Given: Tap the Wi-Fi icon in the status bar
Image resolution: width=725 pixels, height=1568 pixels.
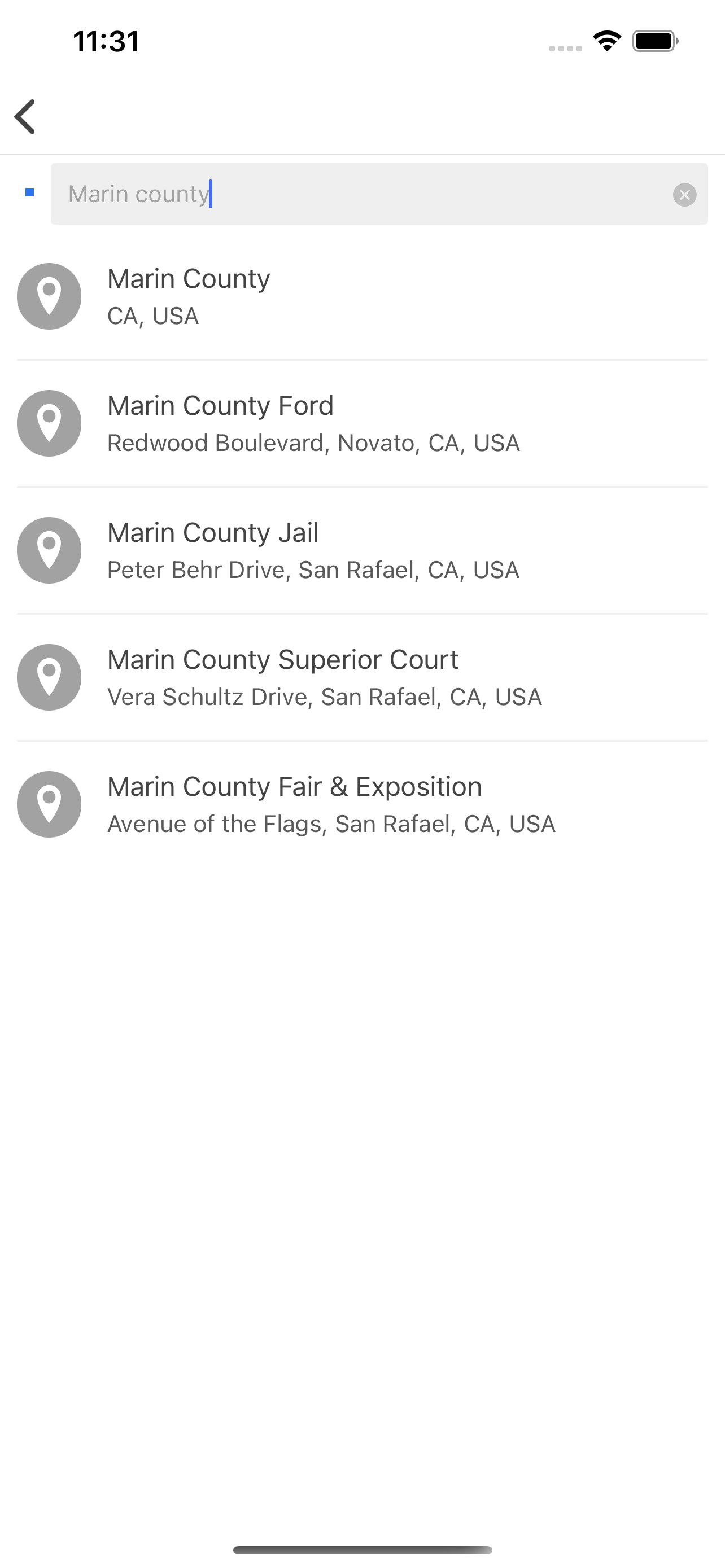Looking at the screenshot, I should tap(606, 40).
